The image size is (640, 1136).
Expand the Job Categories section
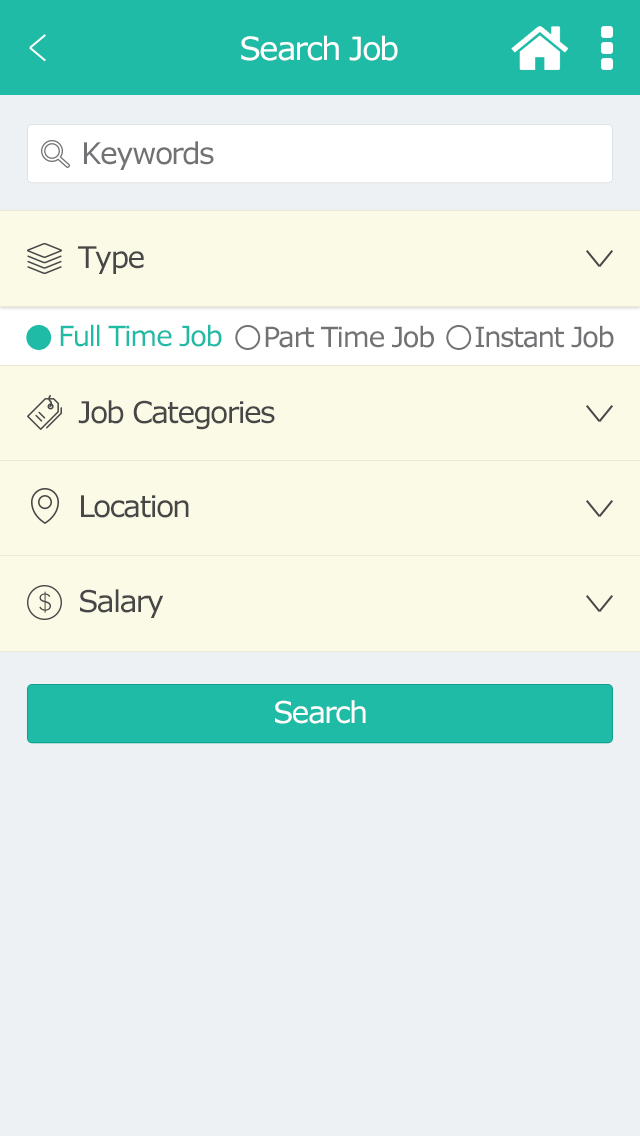pos(598,413)
